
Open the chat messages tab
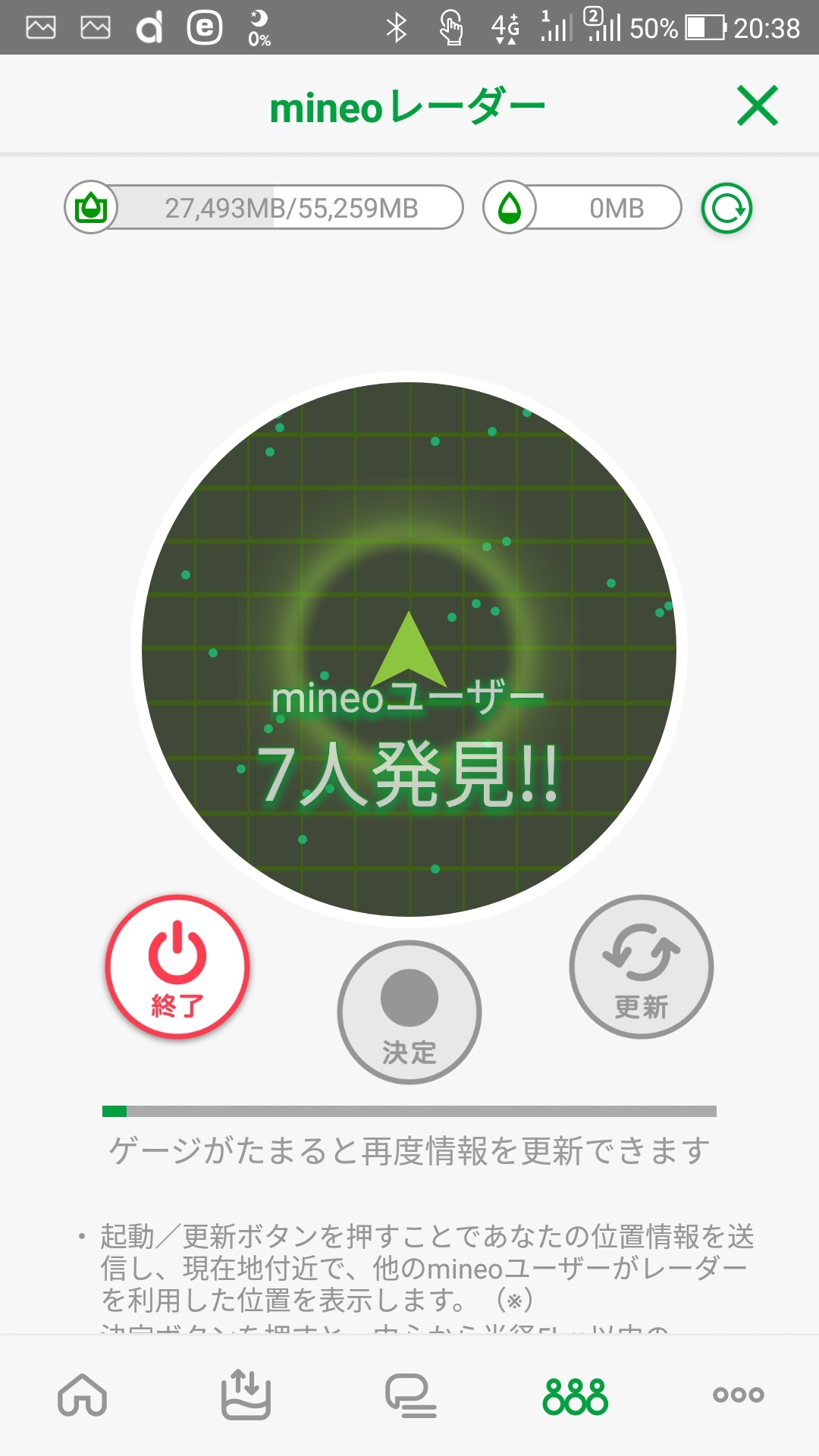pyautogui.click(x=410, y=1395)
